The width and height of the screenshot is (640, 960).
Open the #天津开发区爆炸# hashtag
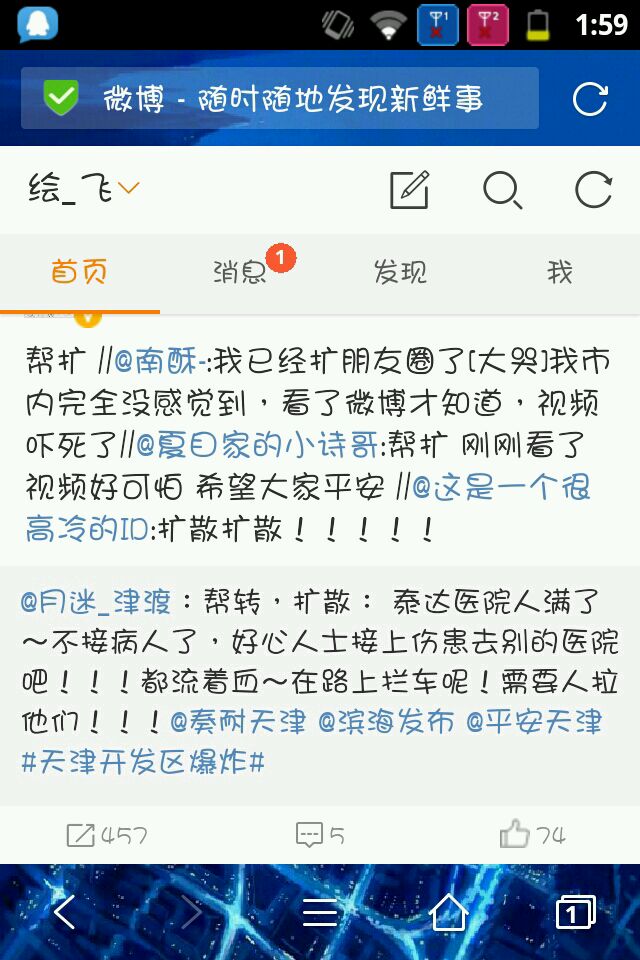142,762
